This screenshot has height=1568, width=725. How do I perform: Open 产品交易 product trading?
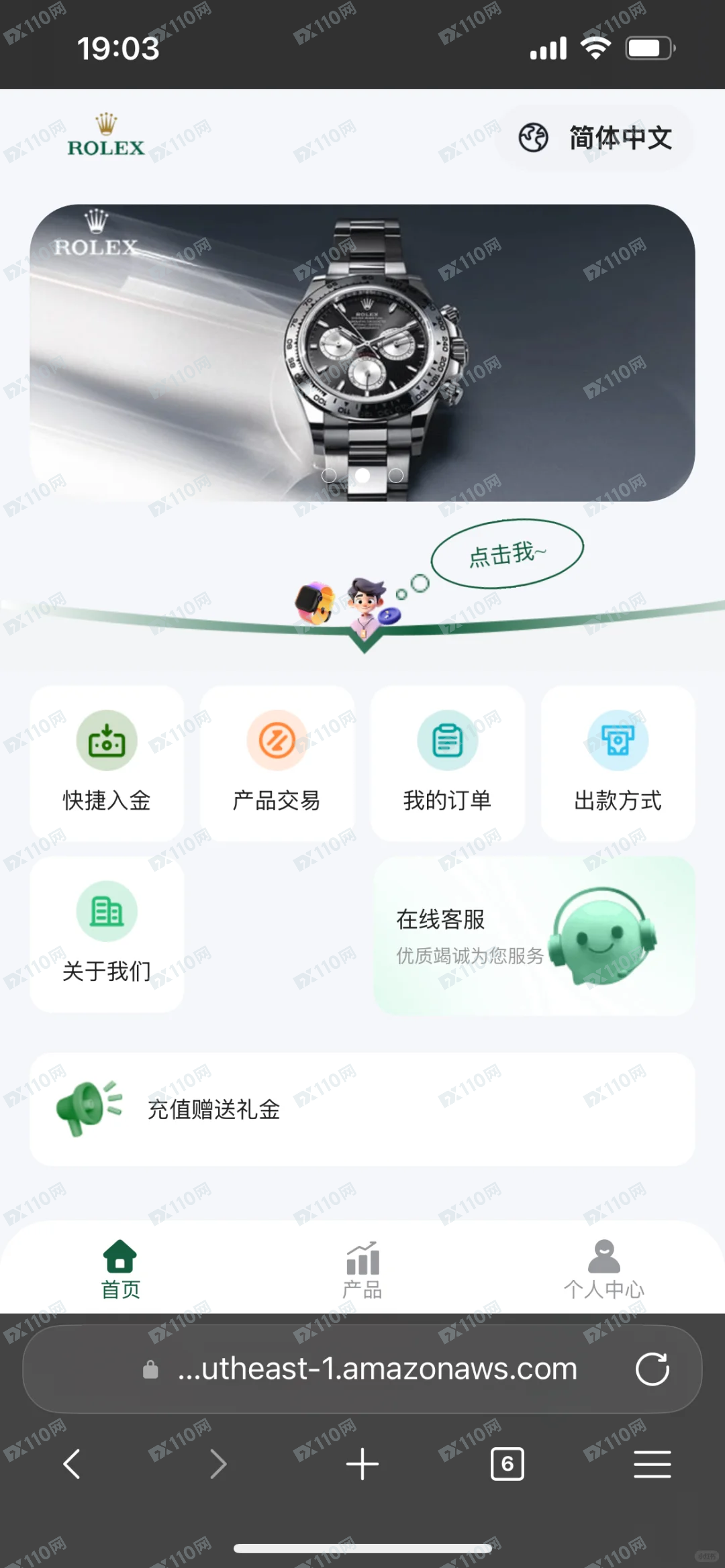click(277, 763)
